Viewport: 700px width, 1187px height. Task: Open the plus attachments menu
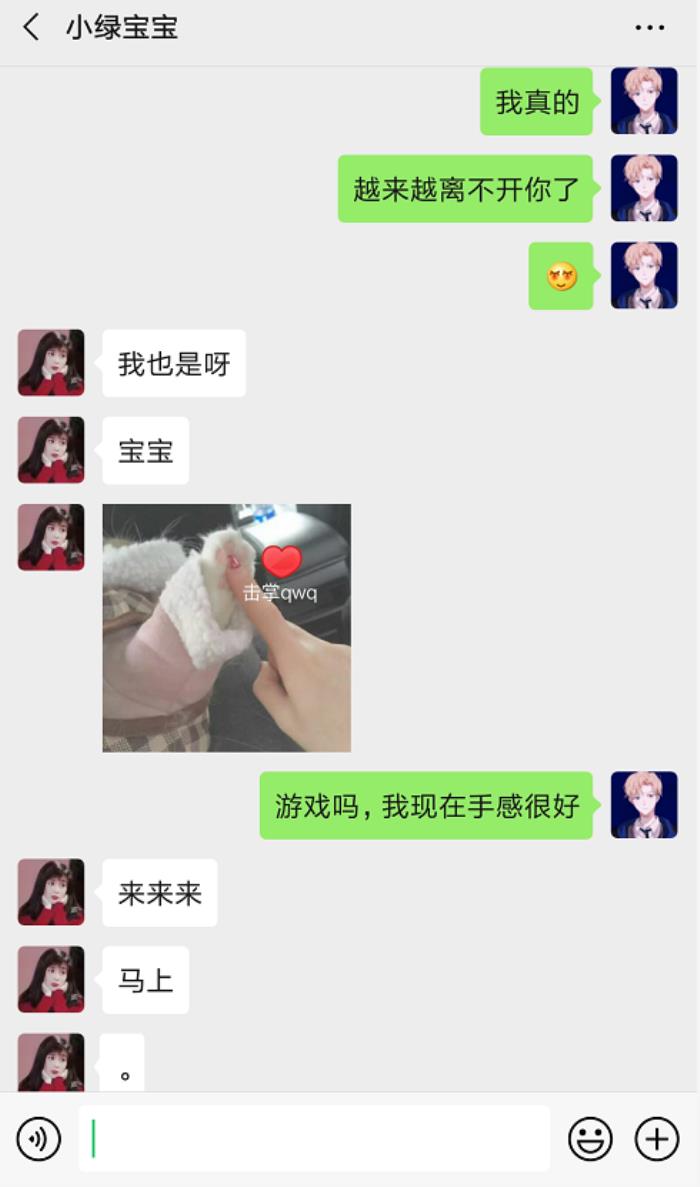pyautogui.click(x=657, y=1139)
